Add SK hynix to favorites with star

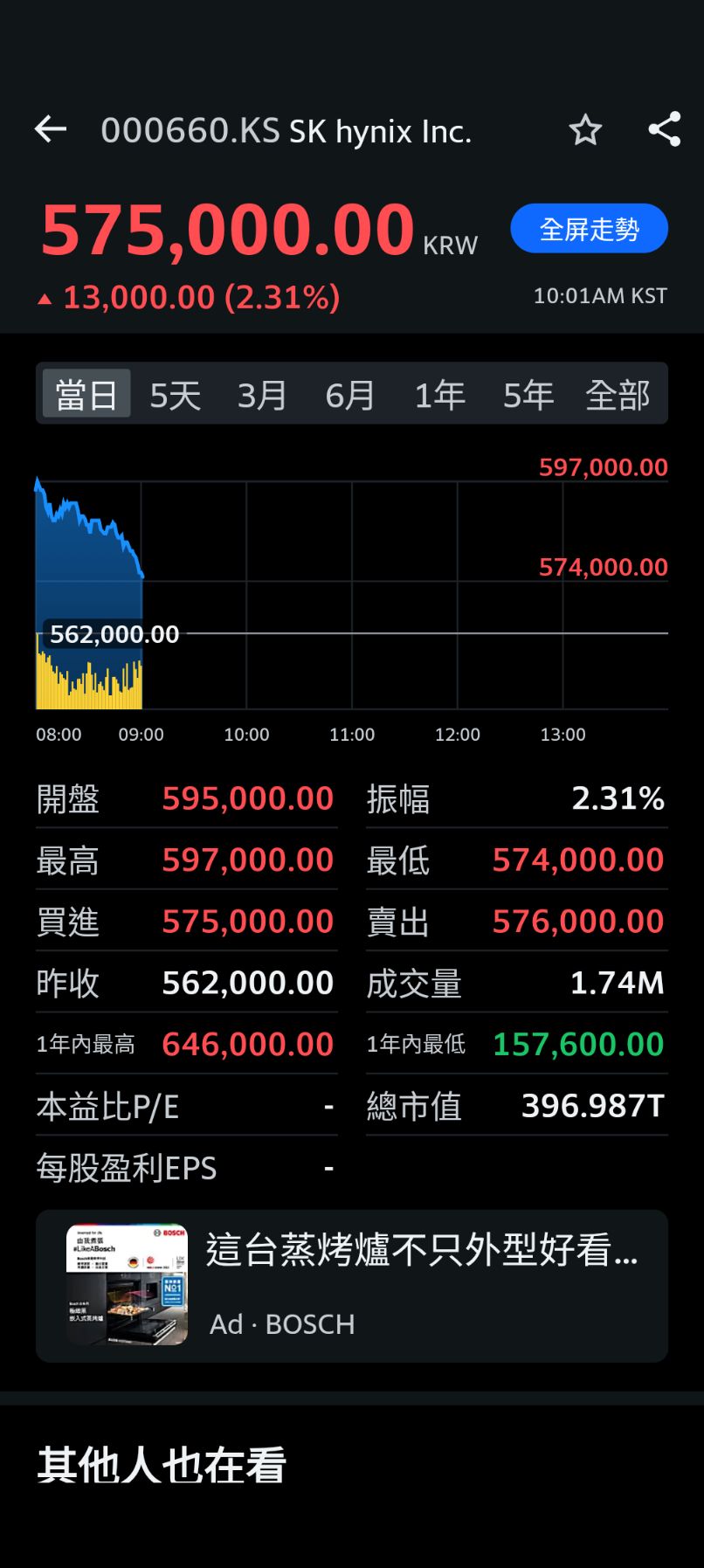(585, 130)
